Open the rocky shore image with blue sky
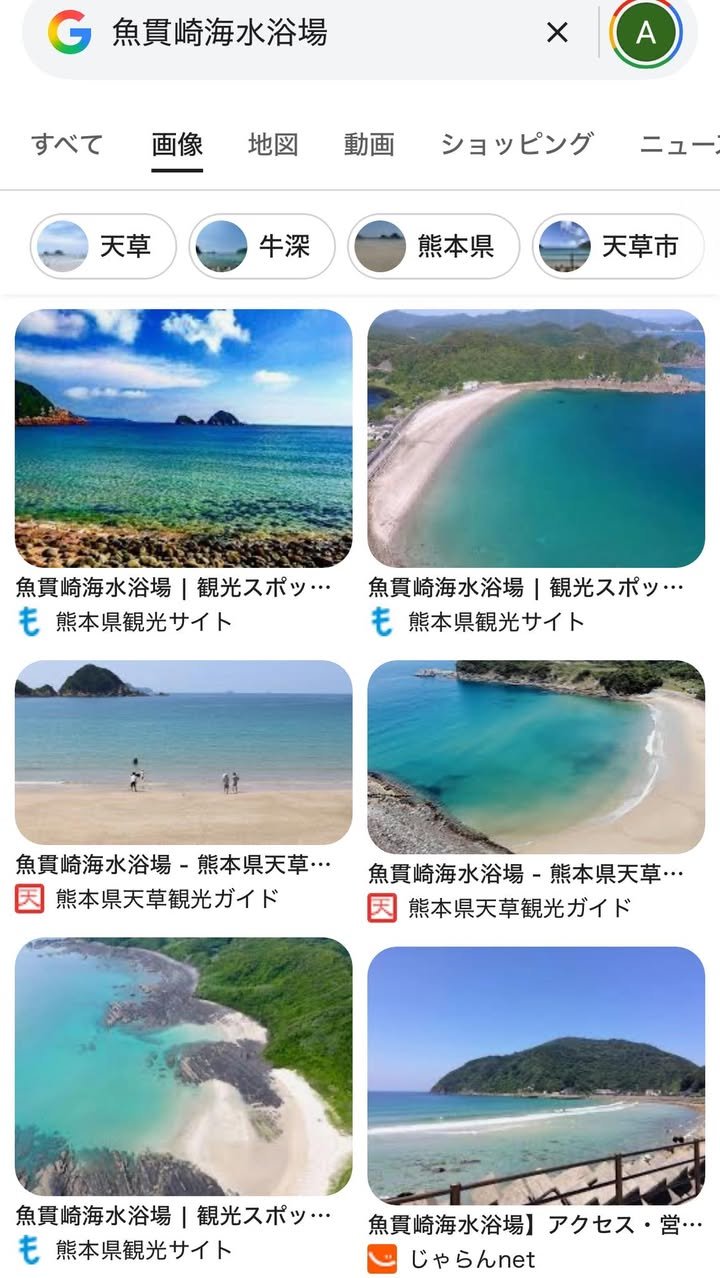720x1278 pixels. [x=183, y=438]
